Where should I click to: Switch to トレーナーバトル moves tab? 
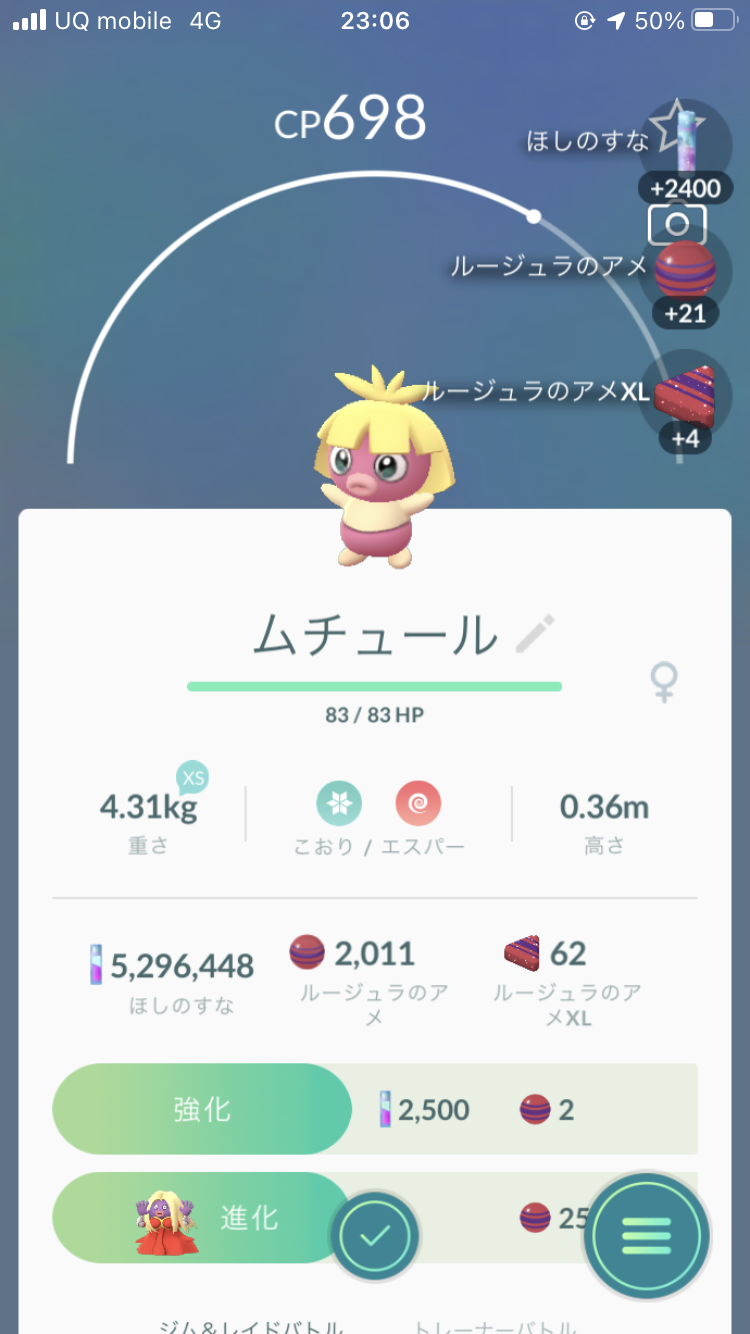click(x=495, y=1326)
